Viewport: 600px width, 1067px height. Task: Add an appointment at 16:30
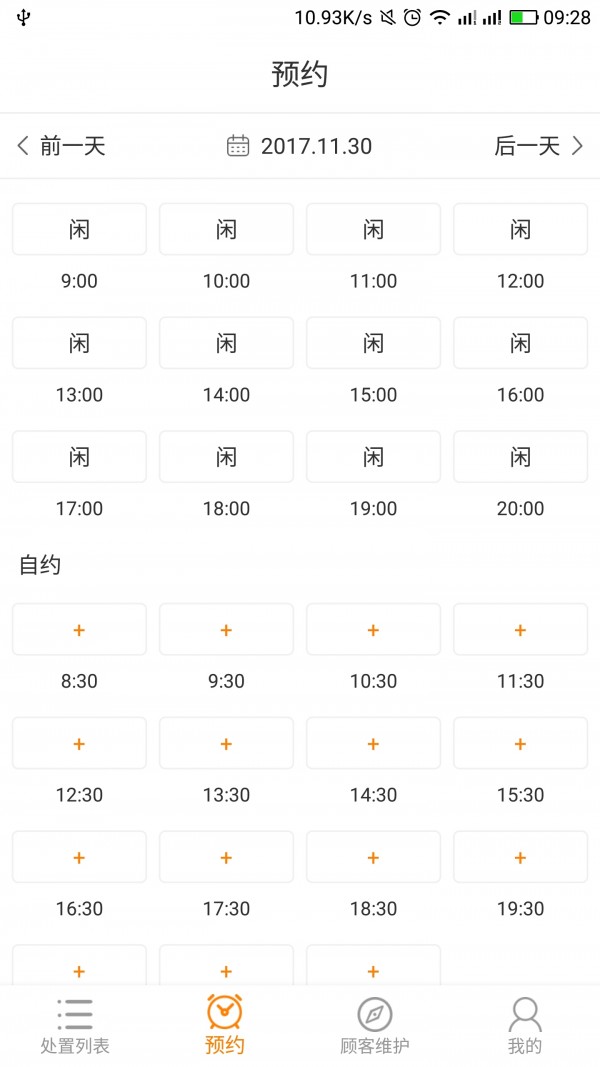[79, 858]
